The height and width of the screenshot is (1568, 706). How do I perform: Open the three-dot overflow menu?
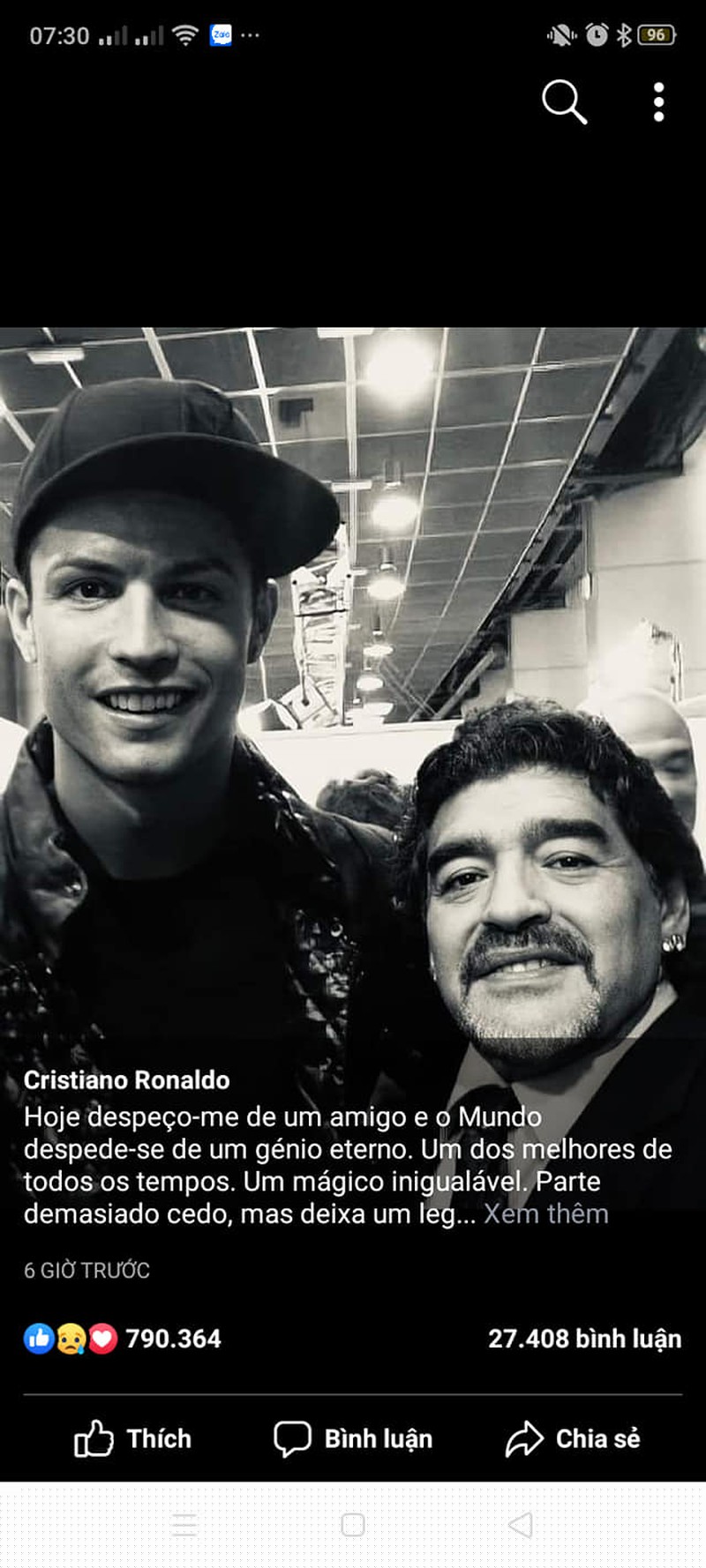(658, 102)
